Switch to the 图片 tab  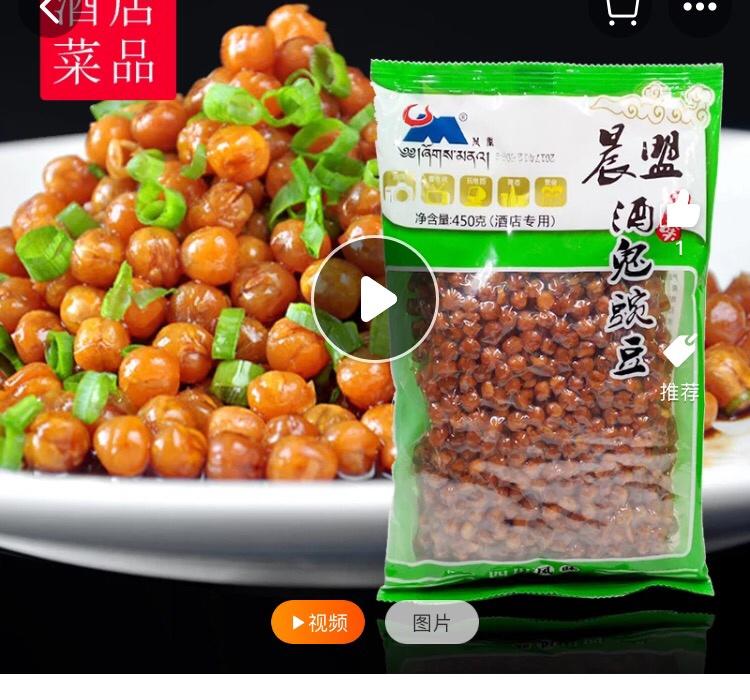pyautogui.click(x=431, y=622)
